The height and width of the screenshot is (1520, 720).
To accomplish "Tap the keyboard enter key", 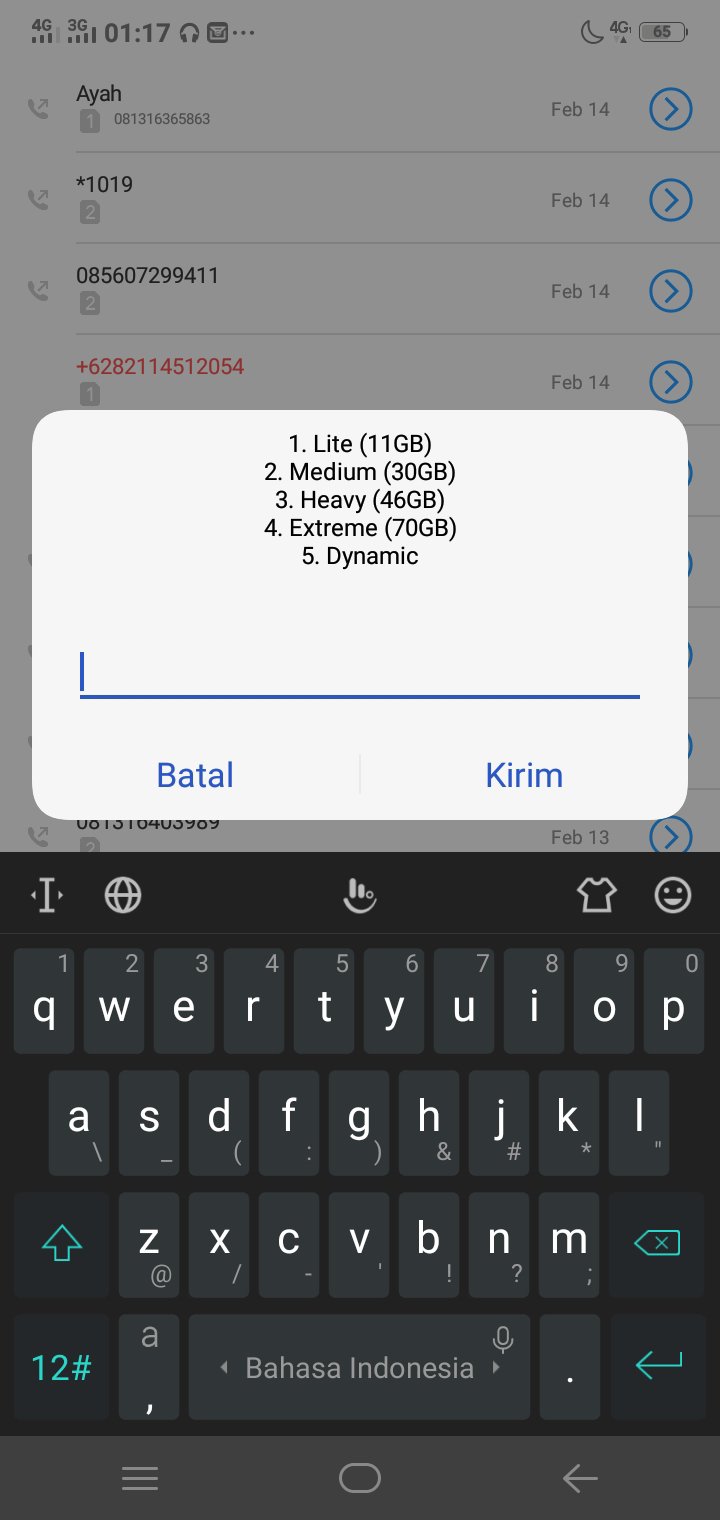I will tap(657, 1367).
